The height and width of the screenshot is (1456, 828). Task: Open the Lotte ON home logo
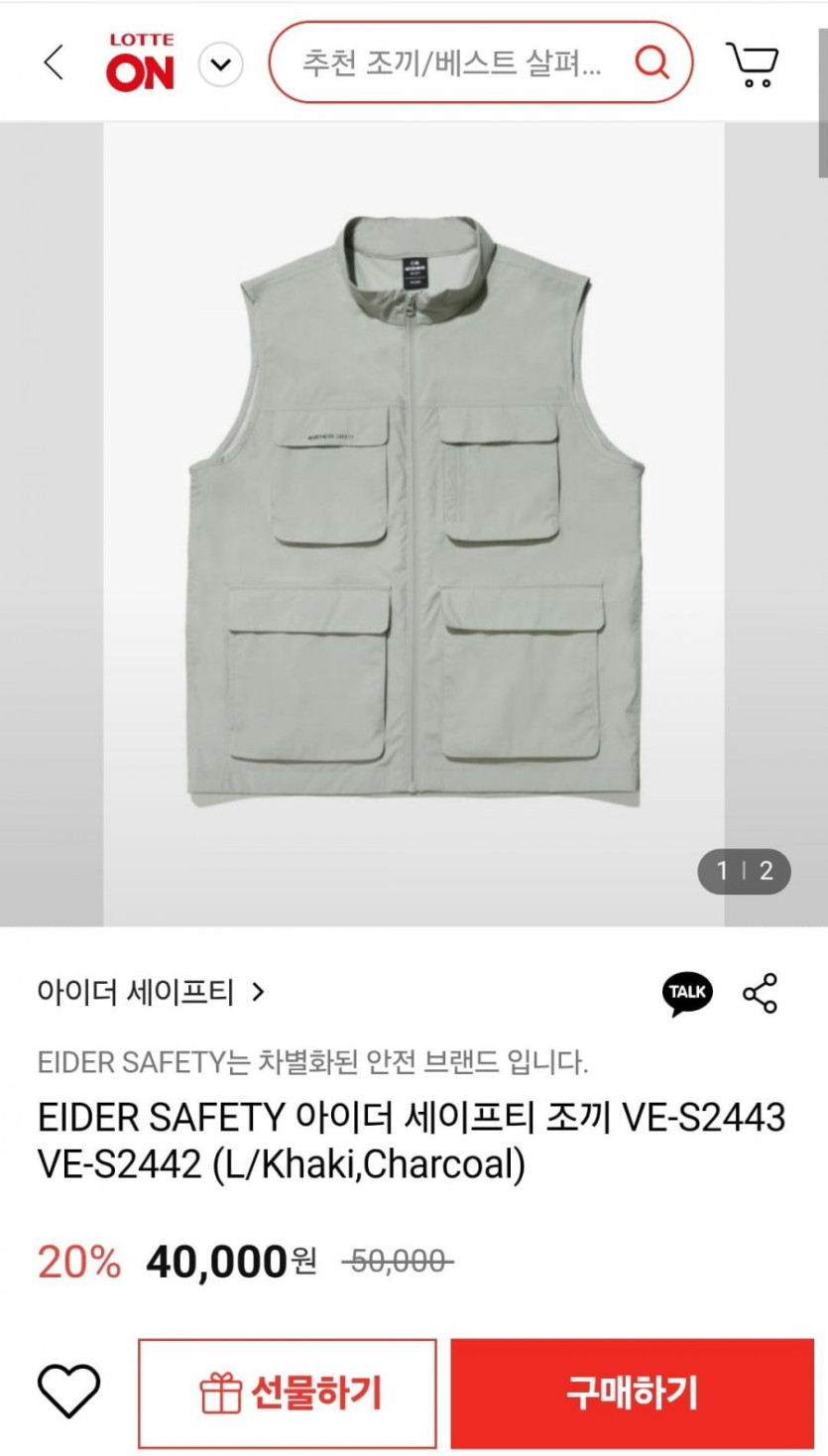(140, 63)
